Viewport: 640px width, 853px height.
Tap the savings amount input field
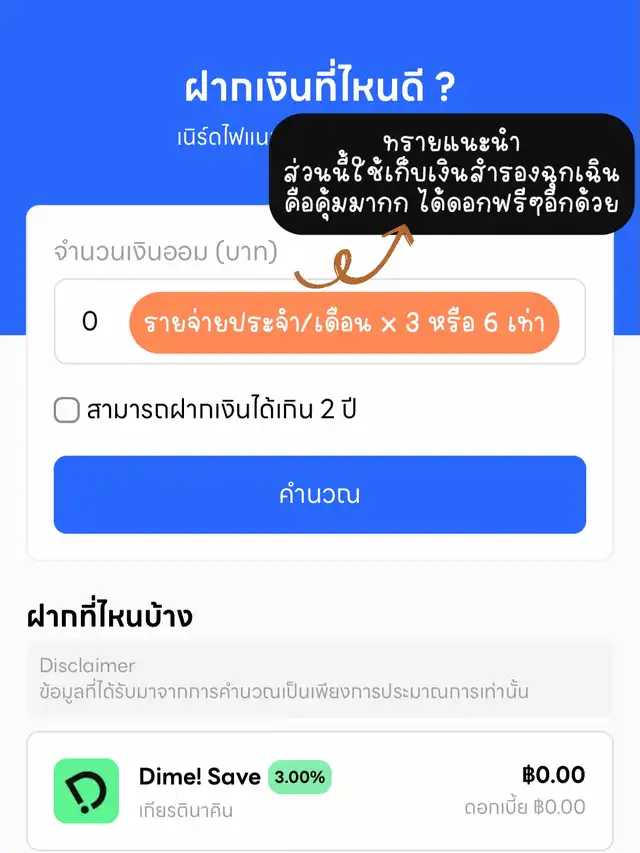tap(90, 322)
